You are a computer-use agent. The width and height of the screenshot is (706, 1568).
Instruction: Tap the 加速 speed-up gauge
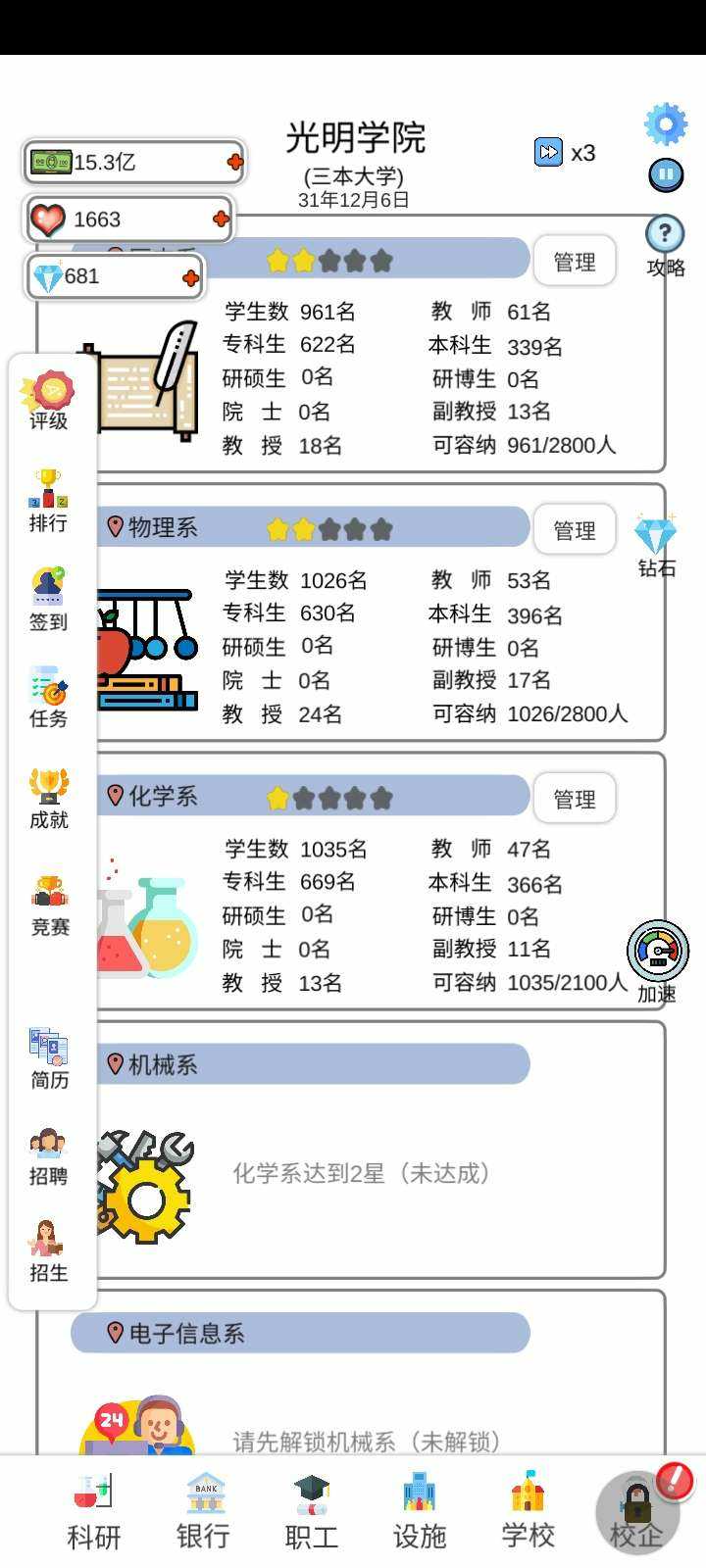657,960
